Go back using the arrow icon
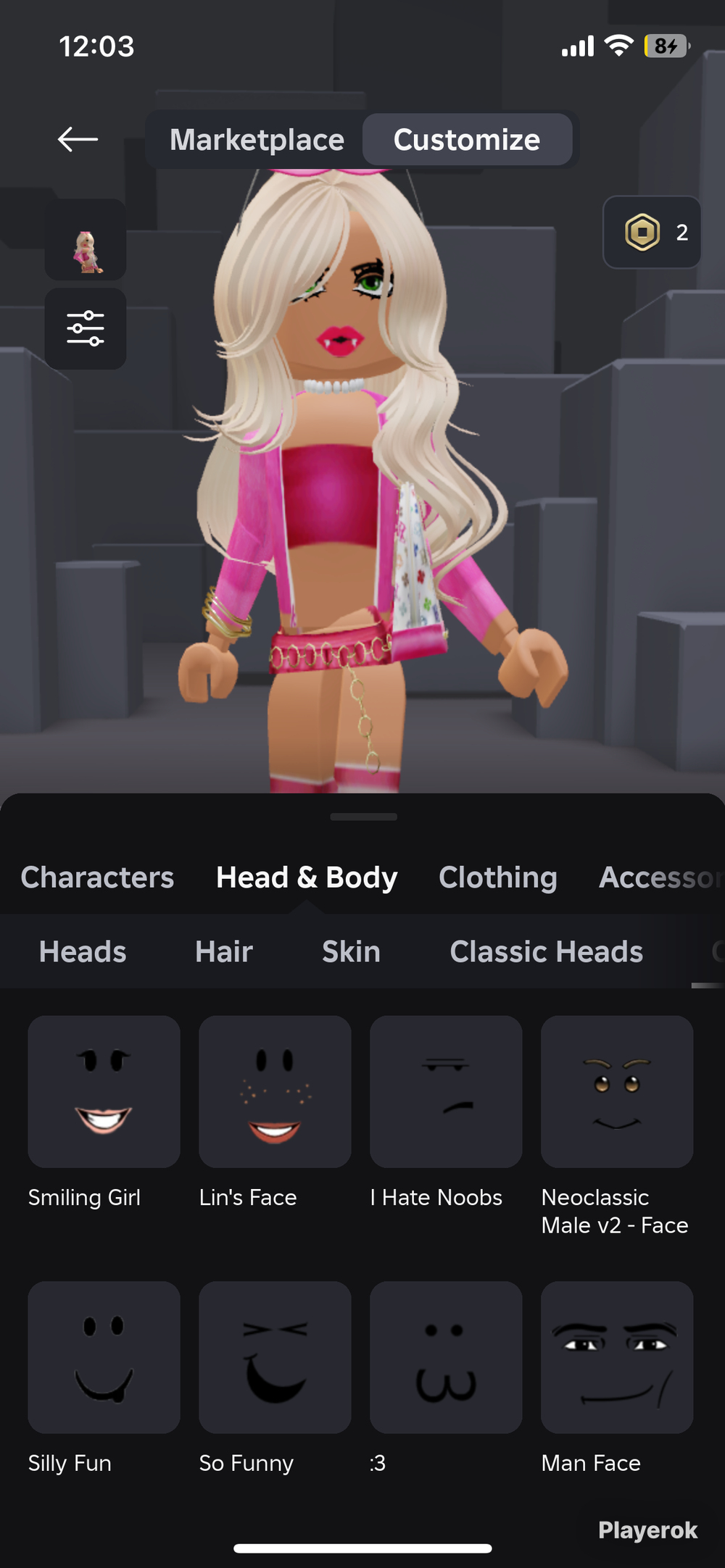 [78, 139]
